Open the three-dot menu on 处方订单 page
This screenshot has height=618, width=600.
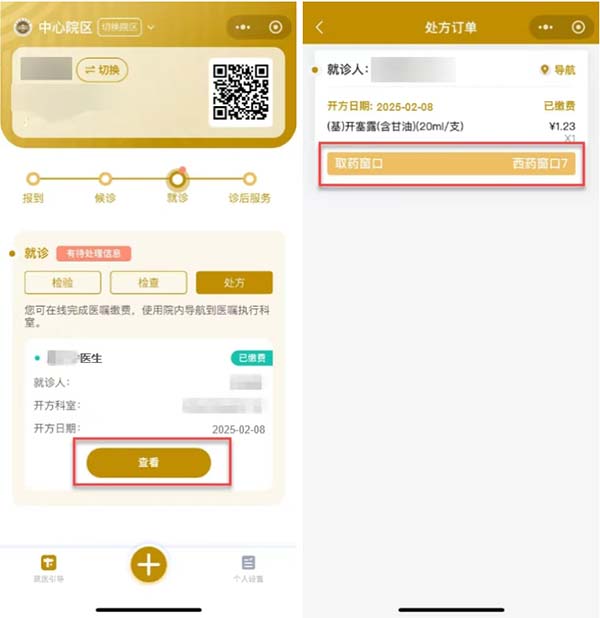pos(545,27)
